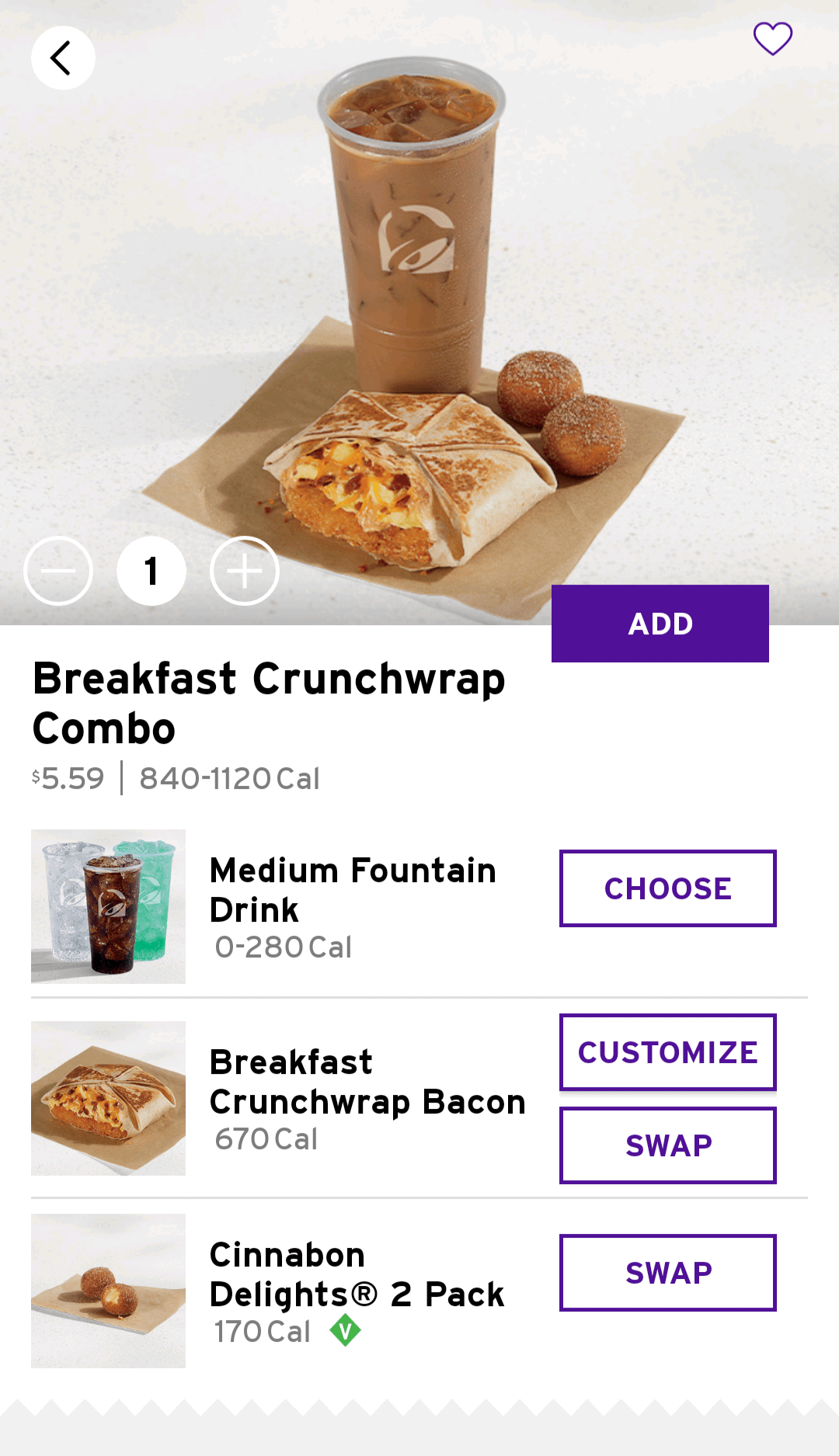Choose a Medium Fountain Drink
This screenshot has width=839, height=1456.
667,888
